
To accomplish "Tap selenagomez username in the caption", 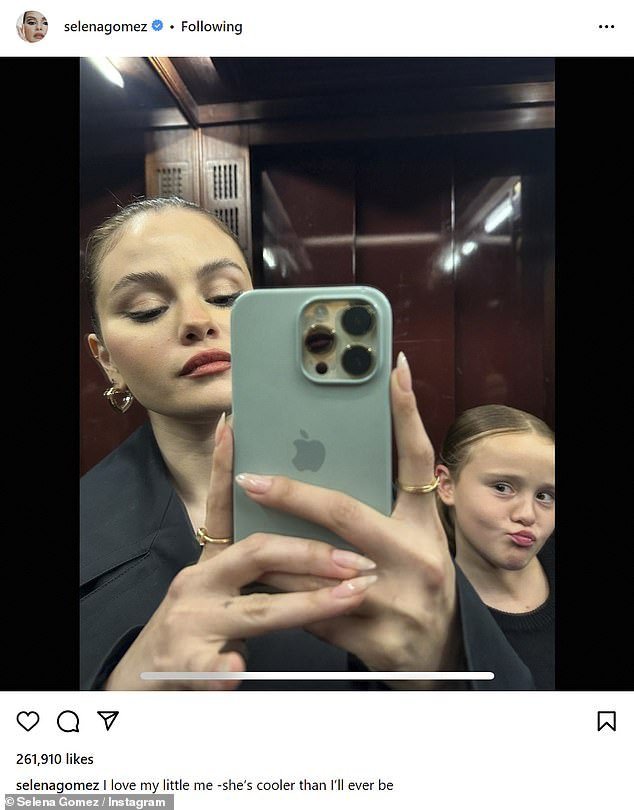I will (57, 785).
